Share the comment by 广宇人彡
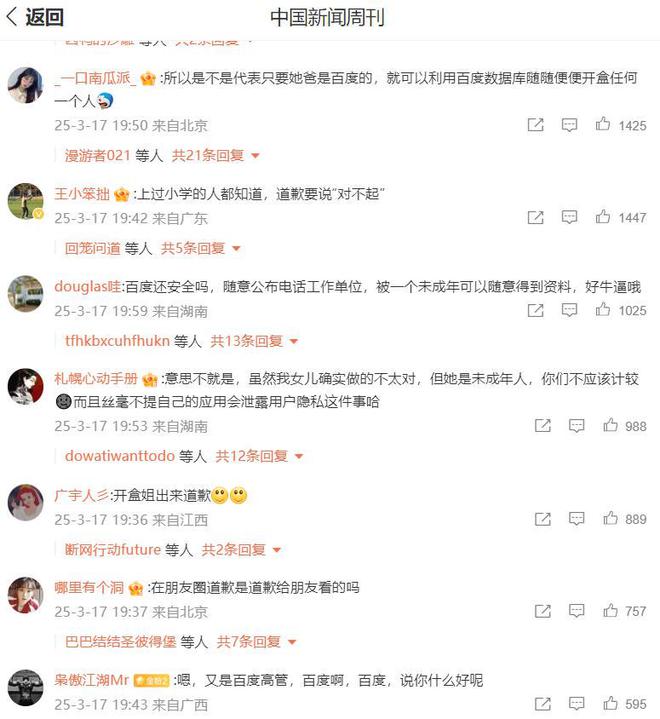 click(x=542, y=519)
